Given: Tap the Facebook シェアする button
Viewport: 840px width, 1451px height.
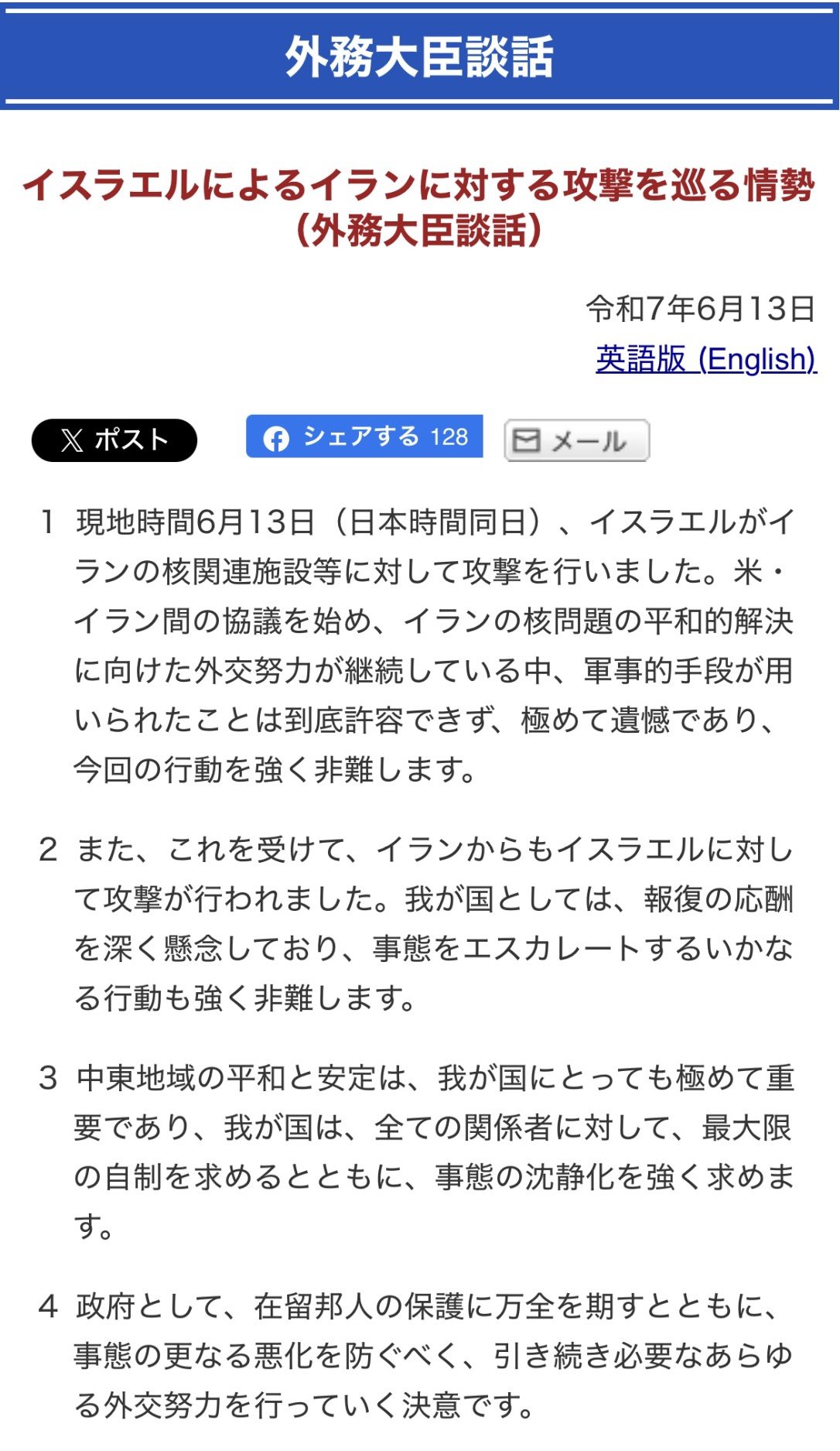Looking at the screenshot, I should [x=364, y=436].
